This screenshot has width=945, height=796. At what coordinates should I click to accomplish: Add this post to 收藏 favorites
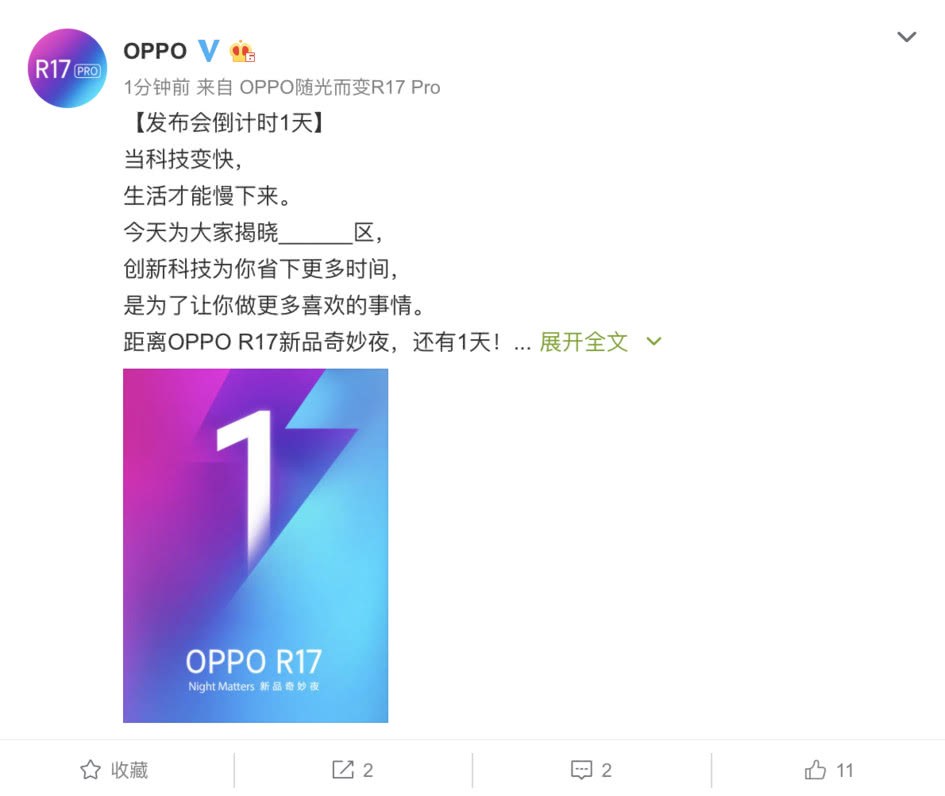click(x=115, y=770)
